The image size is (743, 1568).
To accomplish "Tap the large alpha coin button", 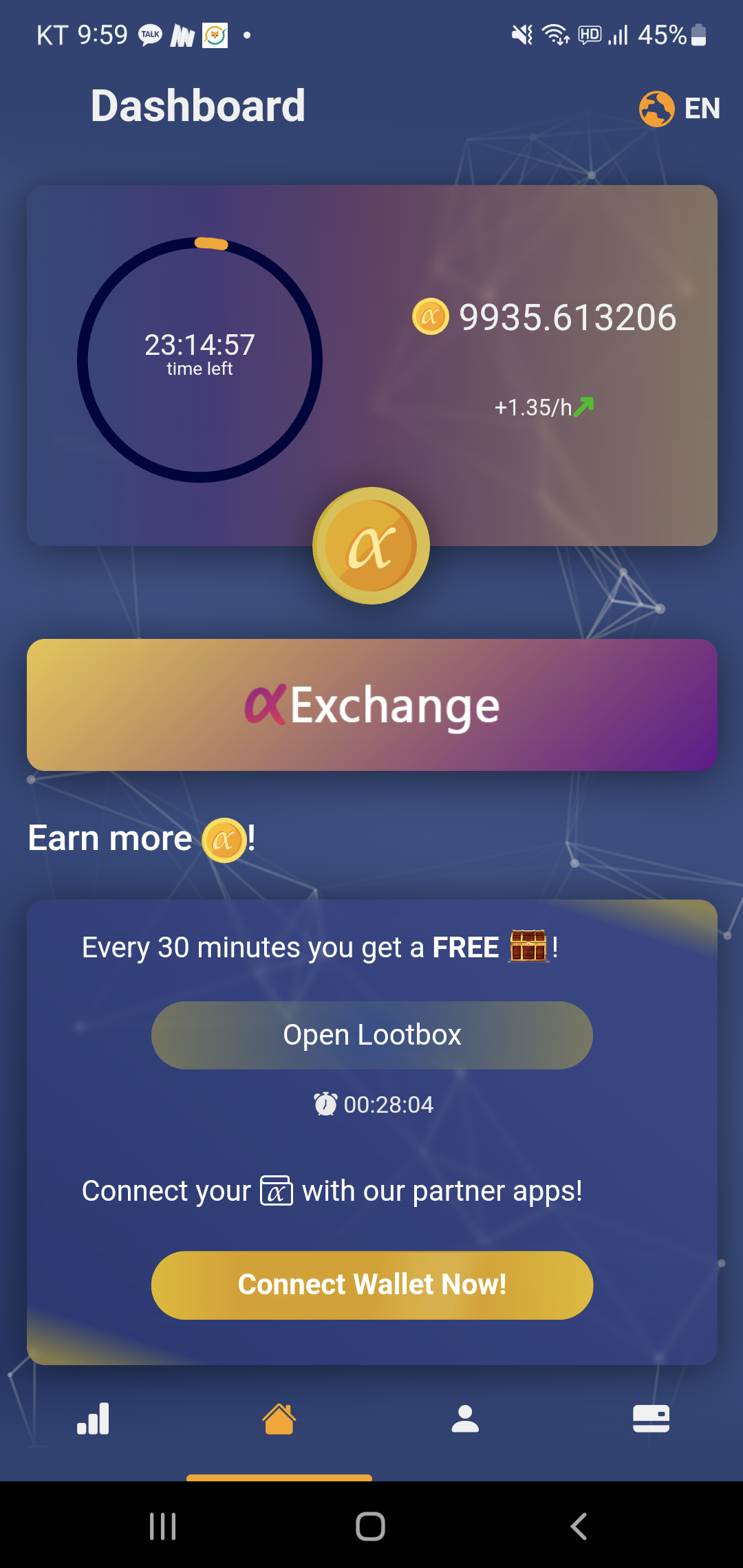I will (x=371, y=546).
